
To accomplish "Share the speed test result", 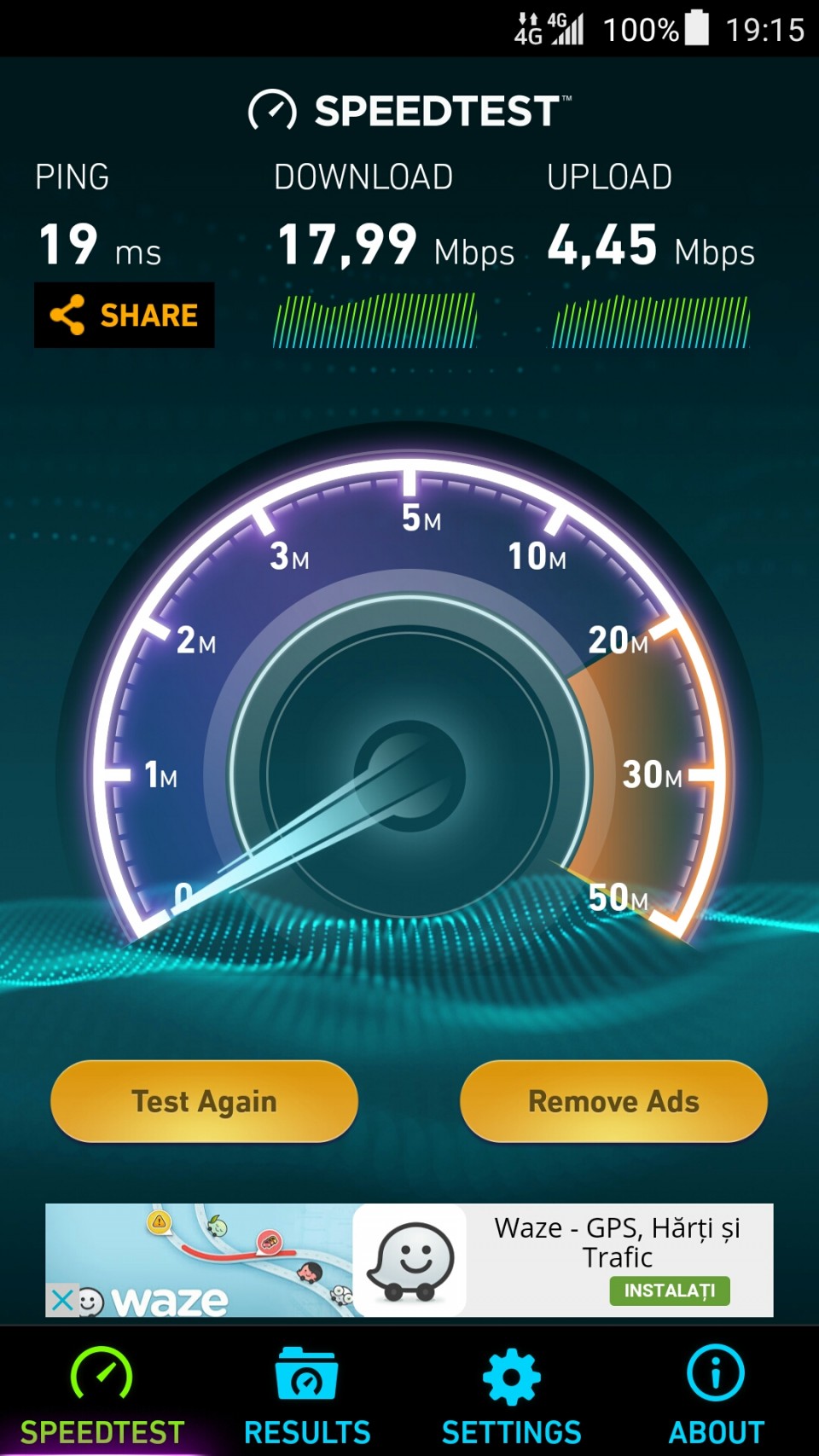I will click(x=125, y=315).
